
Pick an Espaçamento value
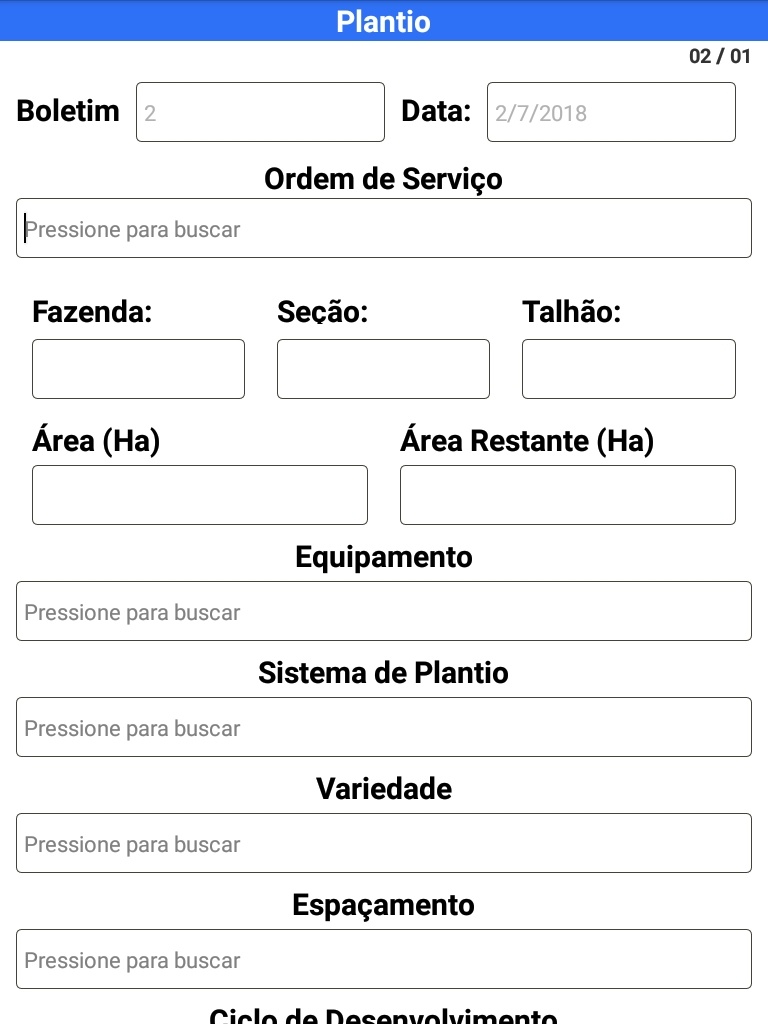coord(384,960)
